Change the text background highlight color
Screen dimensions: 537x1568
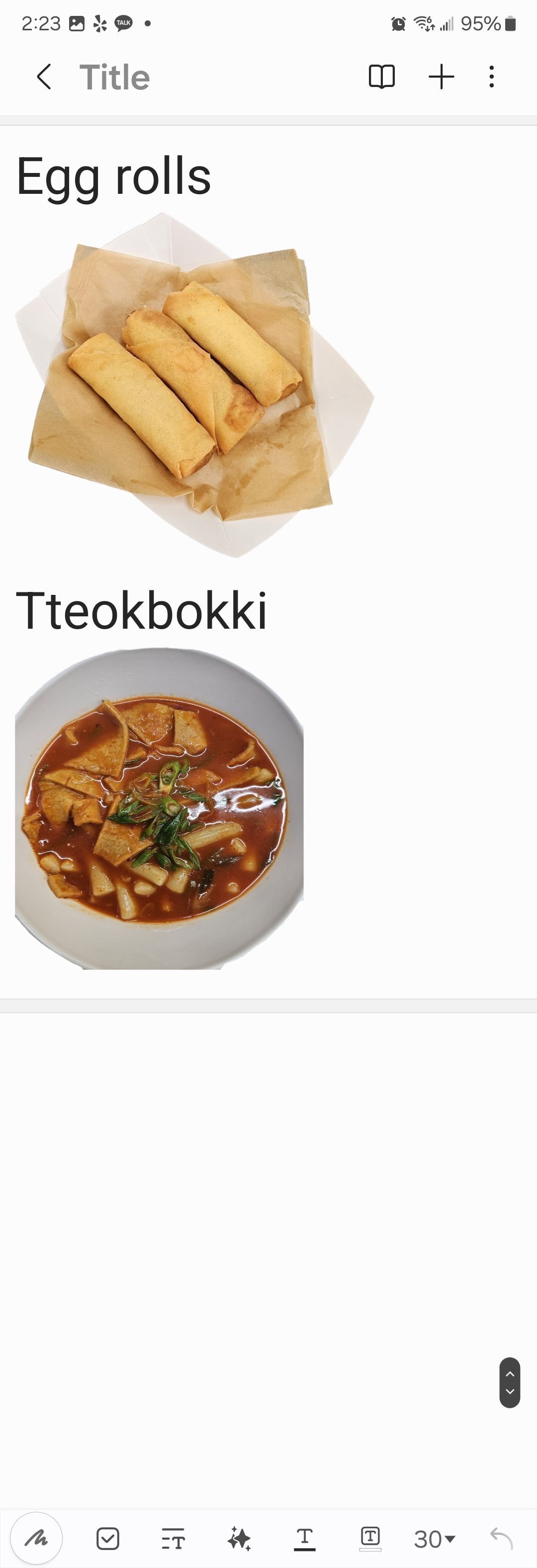(x=370, y=1538)
